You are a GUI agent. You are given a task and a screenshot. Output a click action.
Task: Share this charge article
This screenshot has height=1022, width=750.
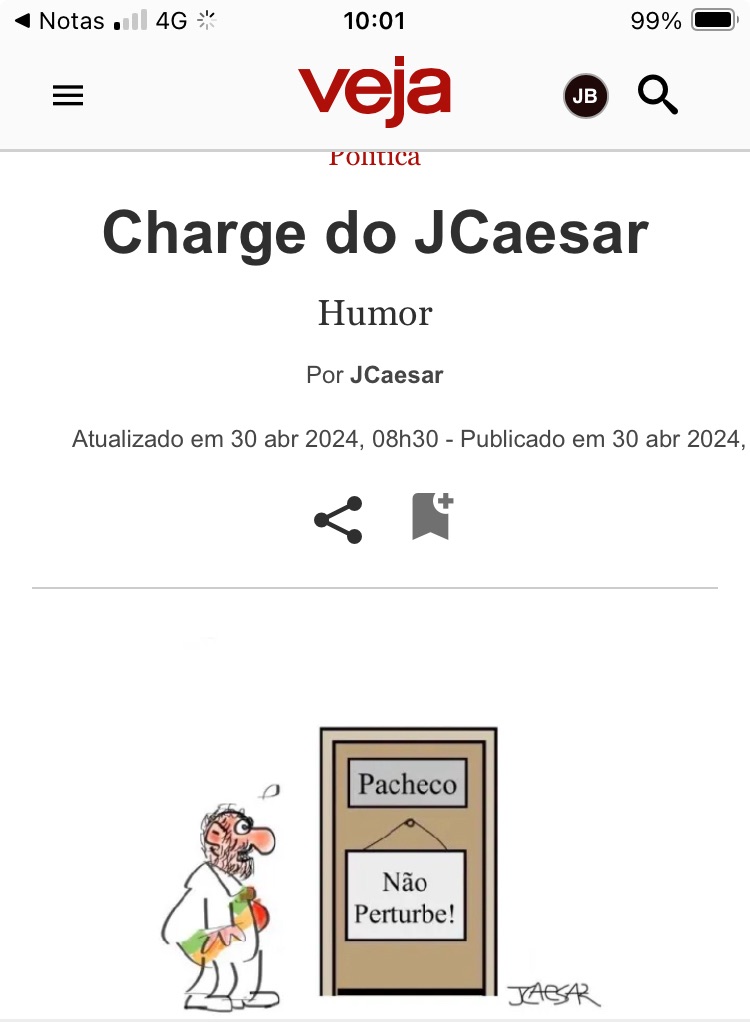[338, 520]
